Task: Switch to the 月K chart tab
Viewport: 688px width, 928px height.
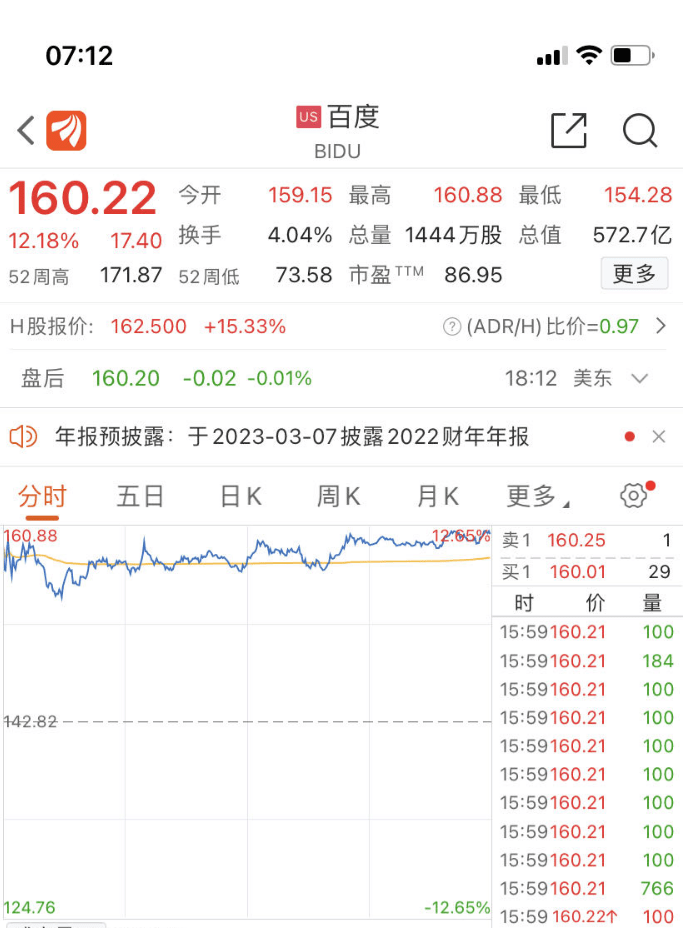Action: pos(437,496)
